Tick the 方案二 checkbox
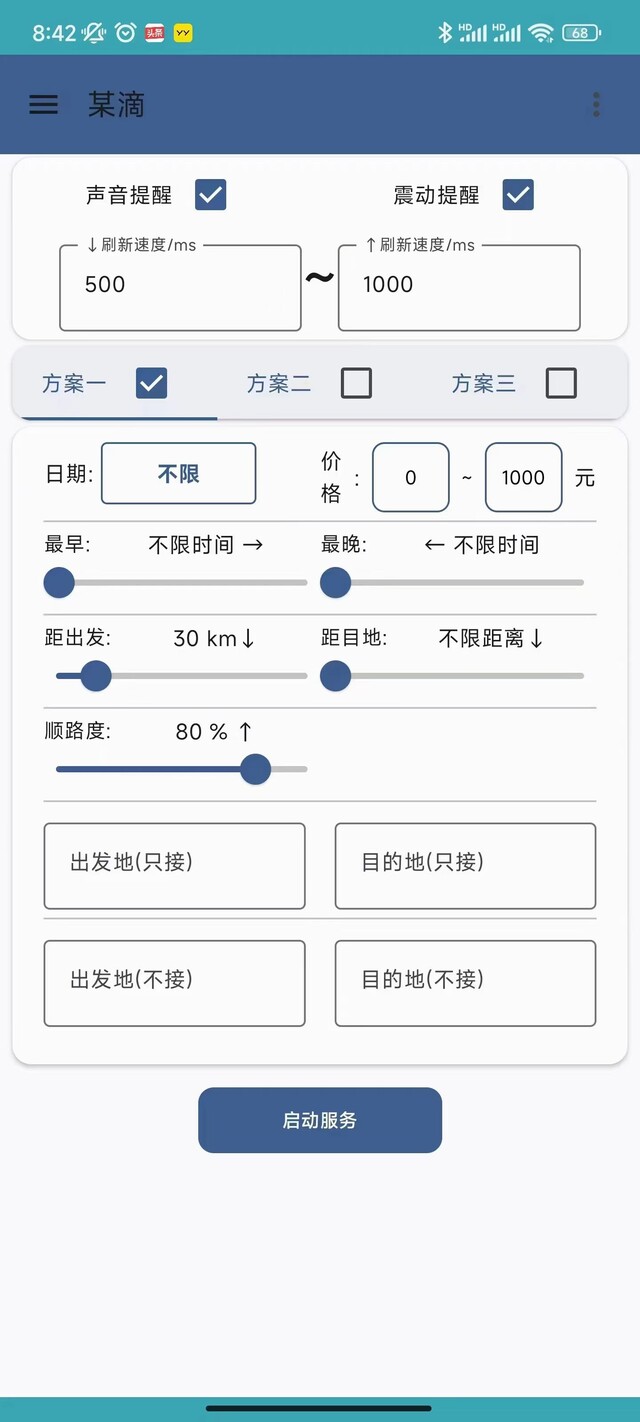Screen dimensions: 640x1422 pyautogui.click(x=357, y=383)
